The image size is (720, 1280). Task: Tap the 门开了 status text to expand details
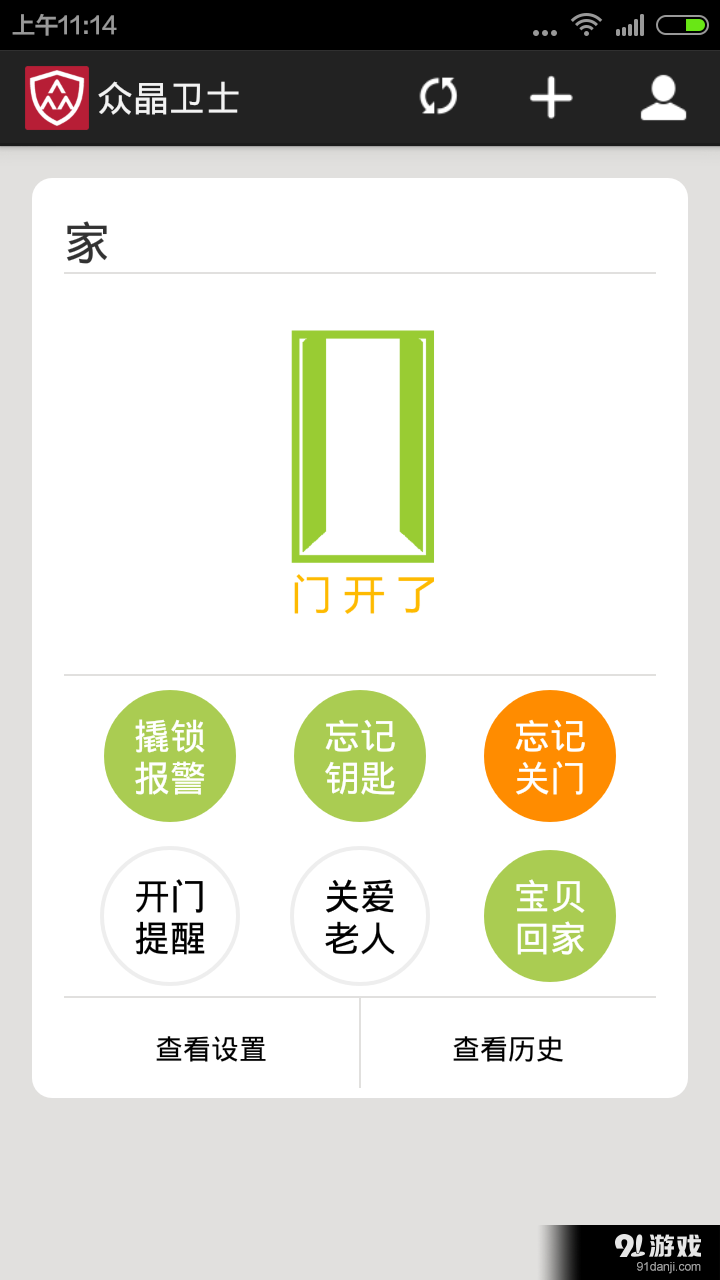coord(360,593)
